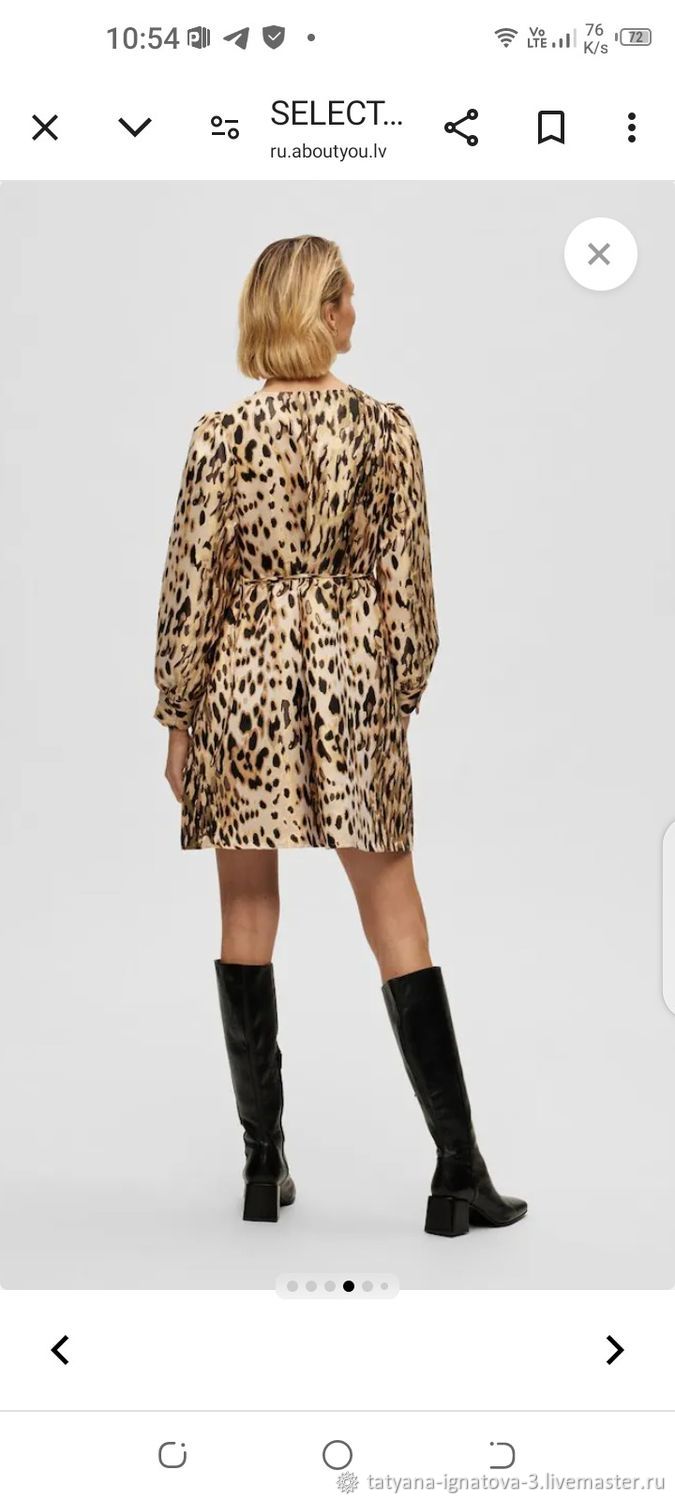Open site settings icon beside the URL
The width and height of the screenshot is (675, 1500).
pyautogui.click(x=225, y=127)
